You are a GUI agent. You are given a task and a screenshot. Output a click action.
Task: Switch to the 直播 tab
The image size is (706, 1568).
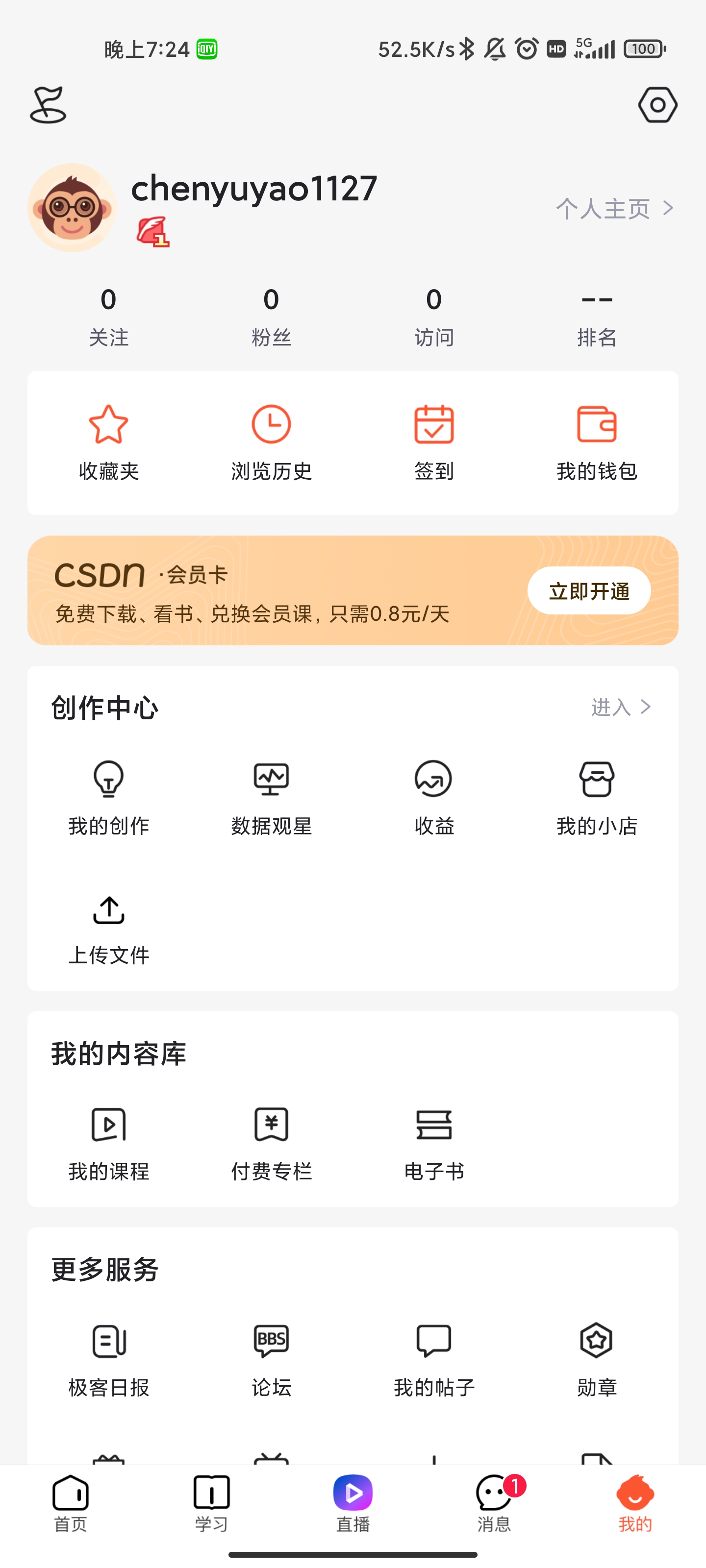(x=353, y=1503)
